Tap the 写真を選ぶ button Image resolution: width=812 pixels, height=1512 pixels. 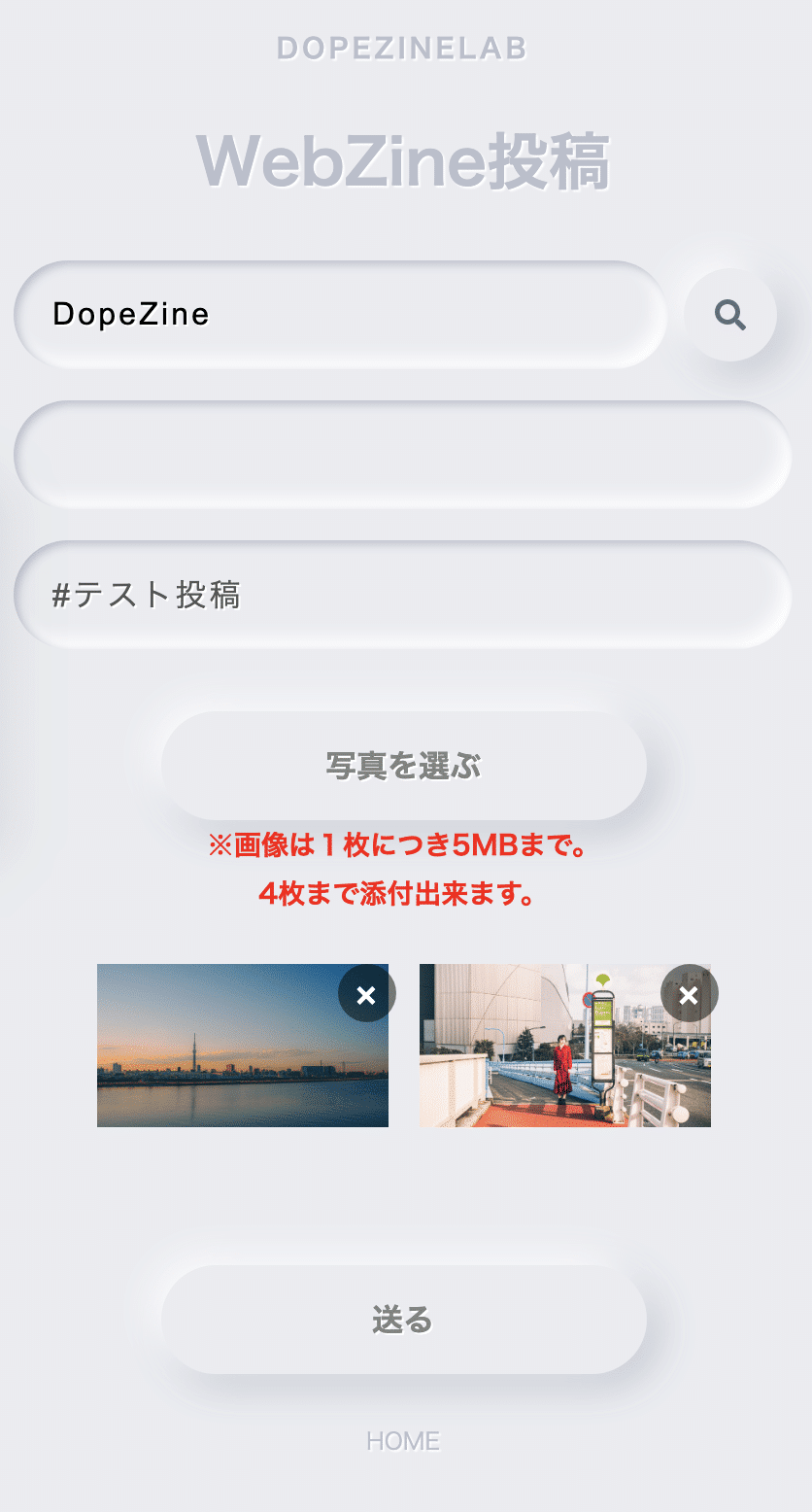click(x=404, y=766)
